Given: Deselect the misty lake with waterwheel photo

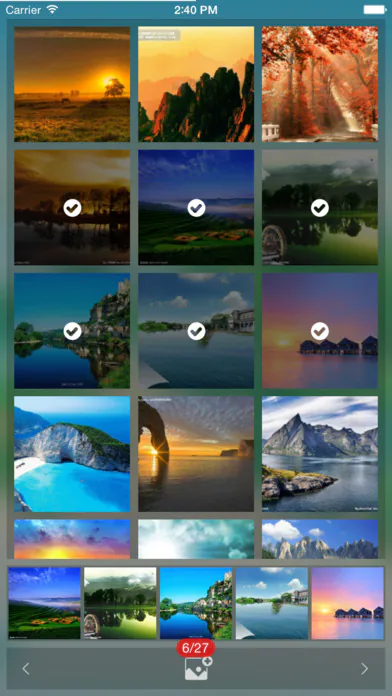Looking at the screenshot, I should 320,207.
